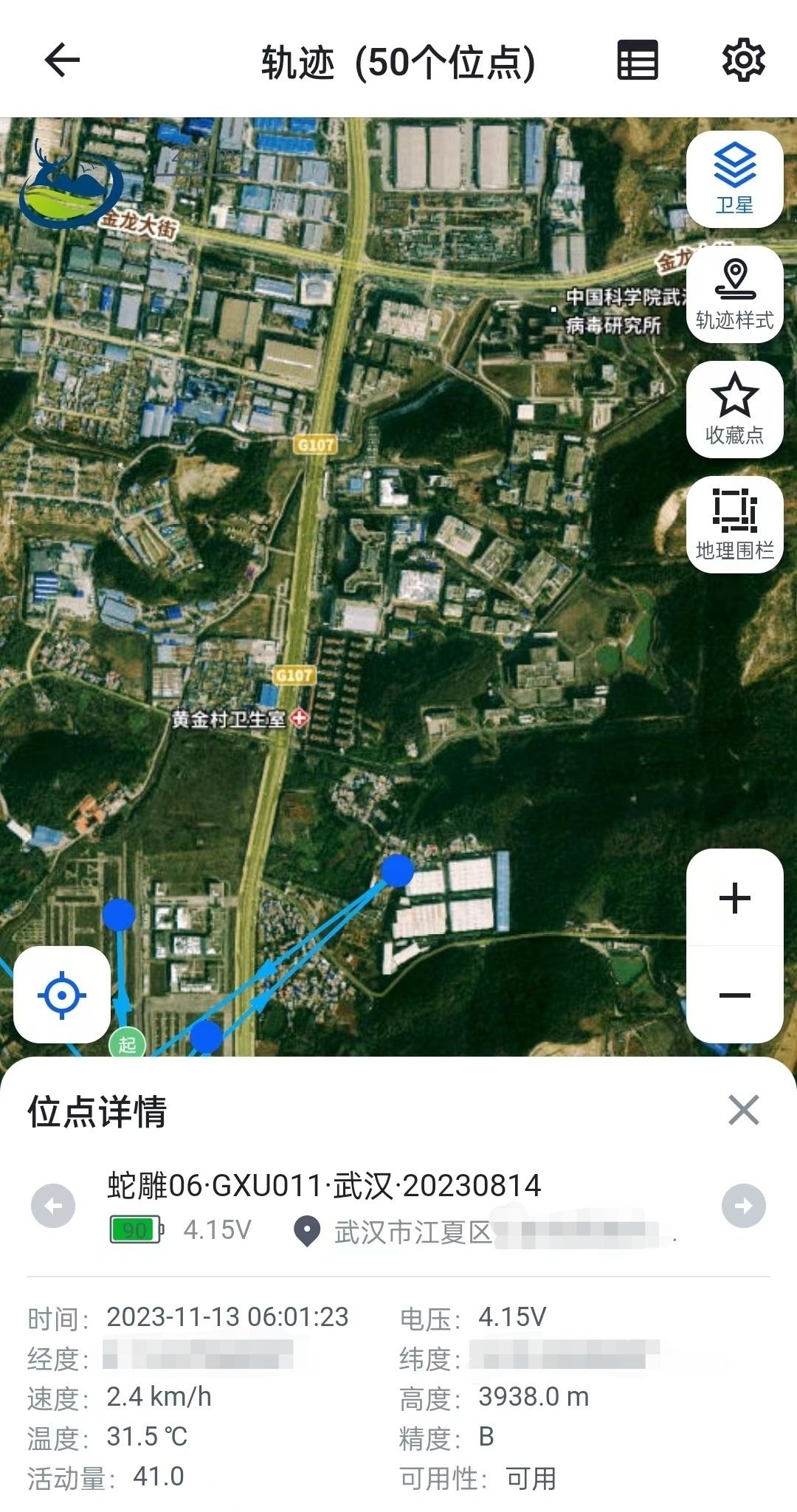This screenshot has height=1512, width=797.
Task: Open the 地理围栏 geofence tool
Action: (735, 525)
